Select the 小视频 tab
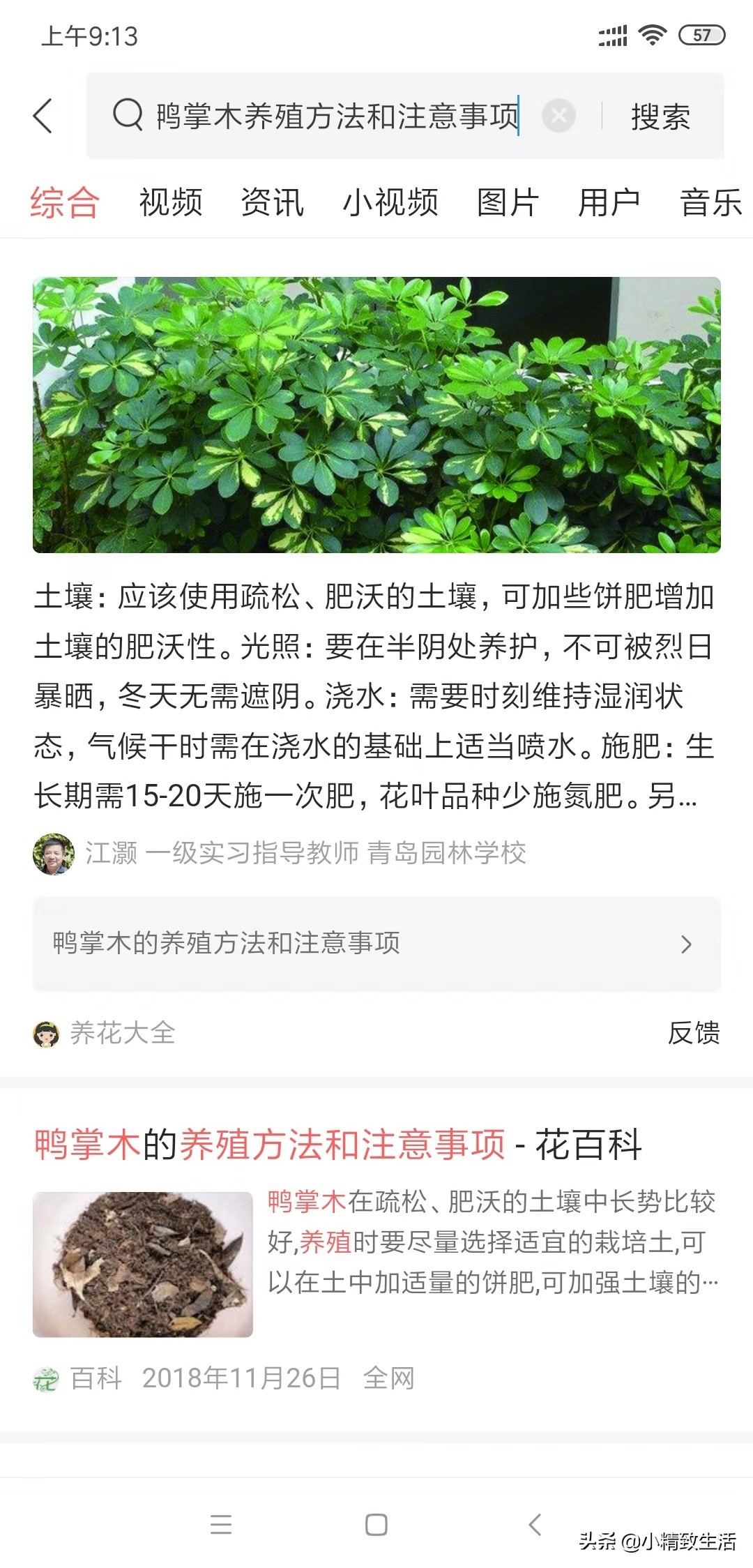Screen dimensions: 753x1568 coord(393,202)
